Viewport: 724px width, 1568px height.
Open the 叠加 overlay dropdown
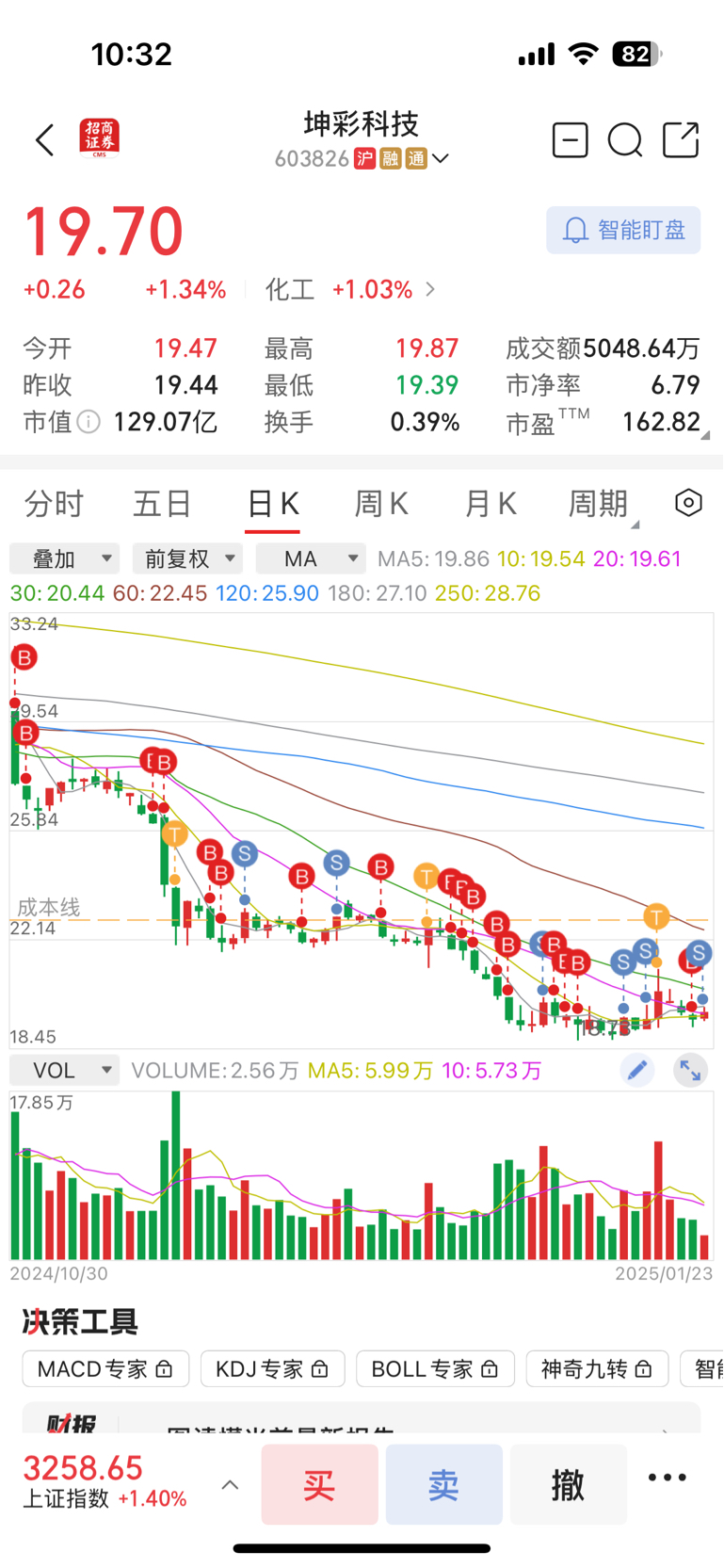pyautogui.click(x=64, y=558)
